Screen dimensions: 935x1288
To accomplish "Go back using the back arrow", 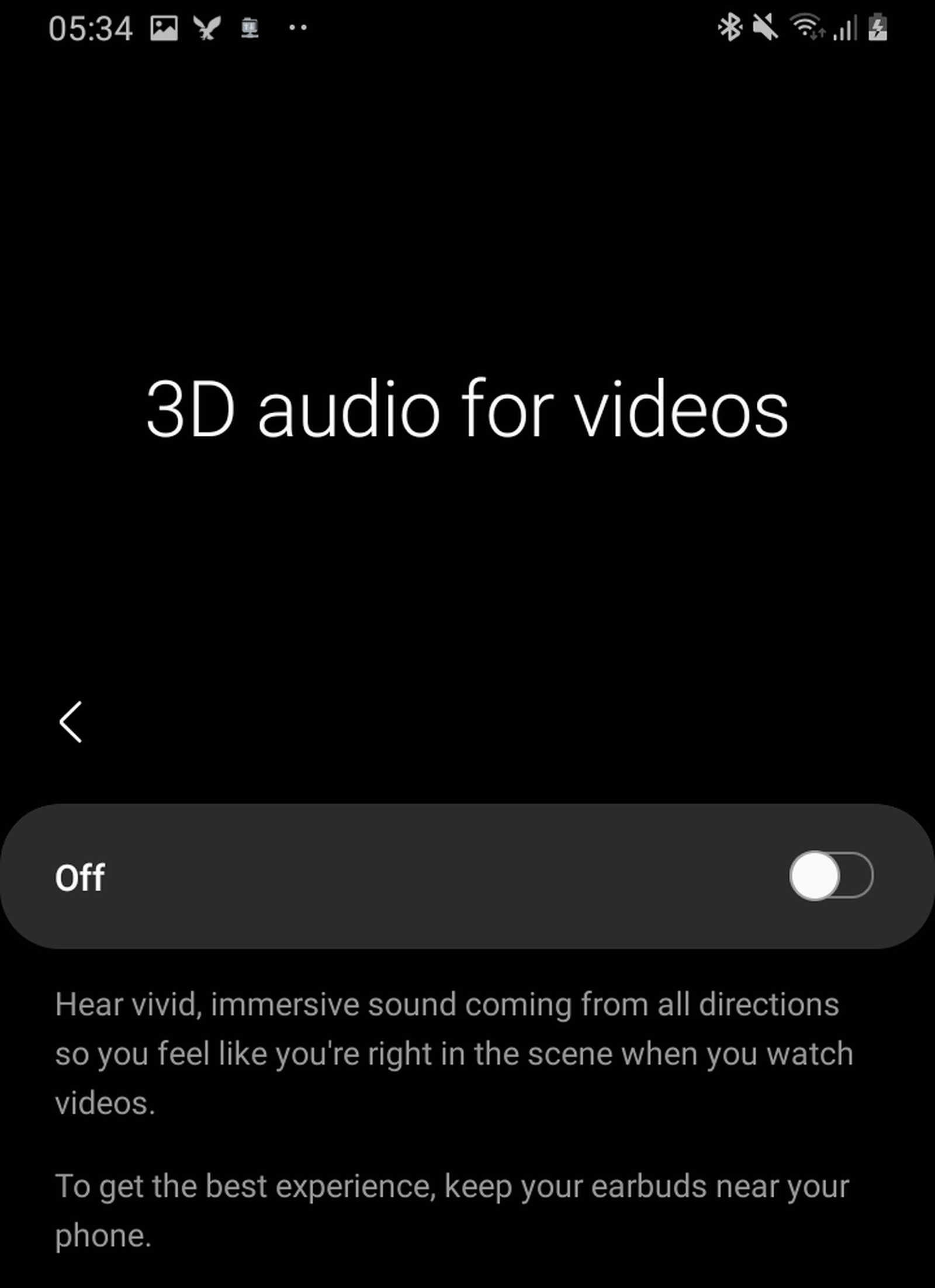I will tap(71, 722).
